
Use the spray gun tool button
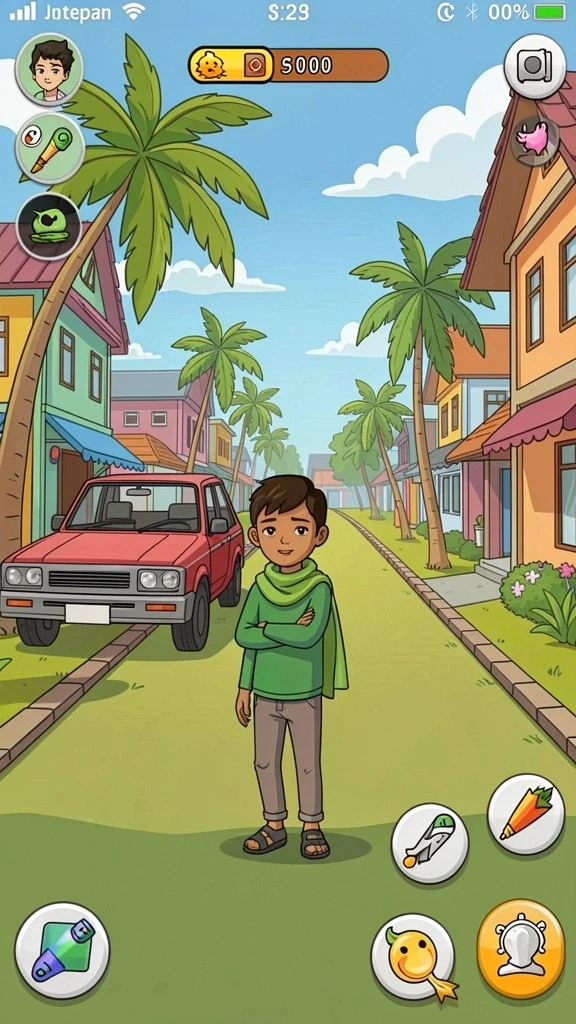coord(430,844)
